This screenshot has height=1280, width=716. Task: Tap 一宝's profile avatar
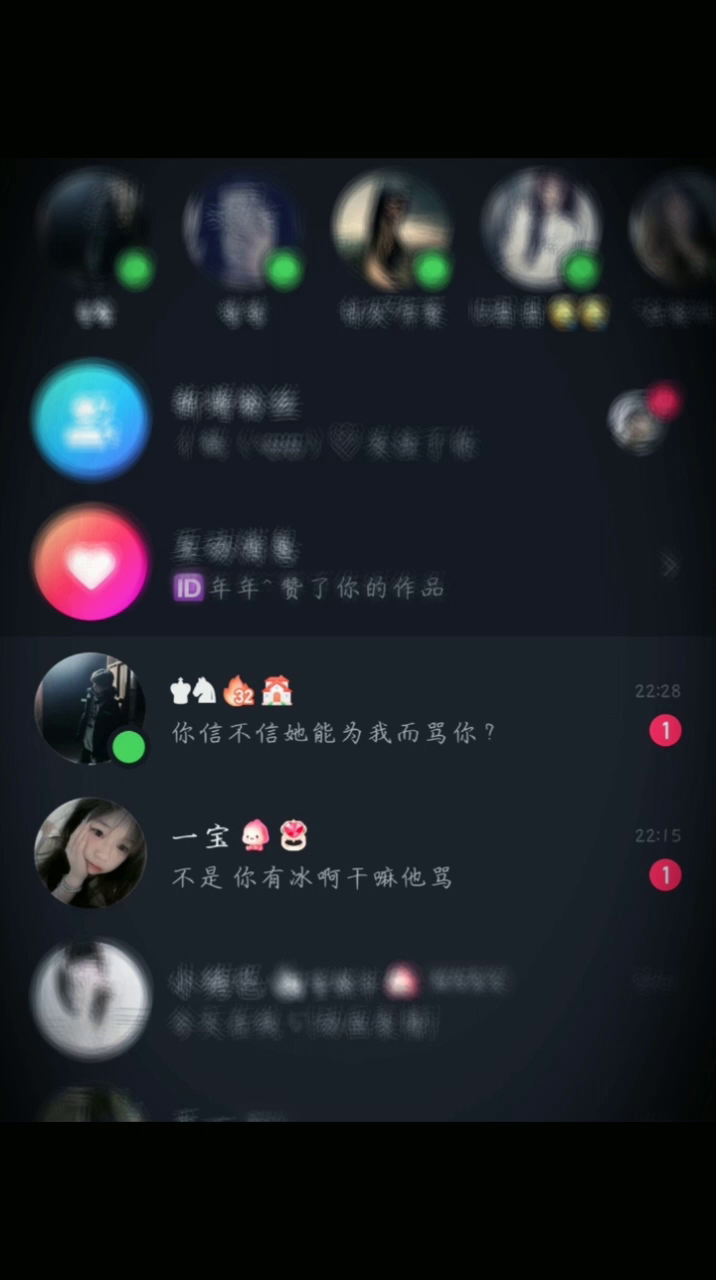pos(90,853)
